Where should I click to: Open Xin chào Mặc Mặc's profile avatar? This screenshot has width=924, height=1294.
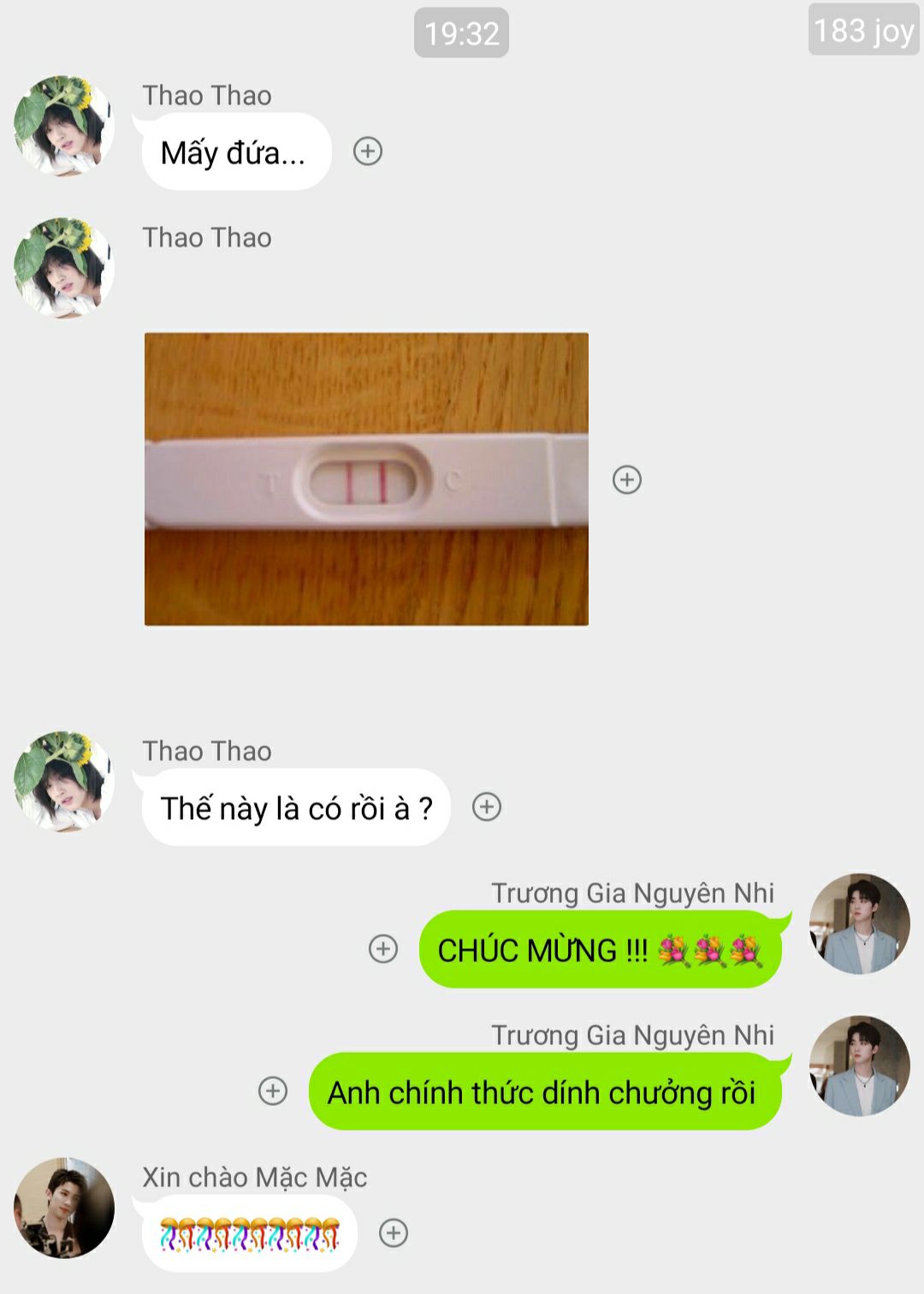pos(64,1208)
